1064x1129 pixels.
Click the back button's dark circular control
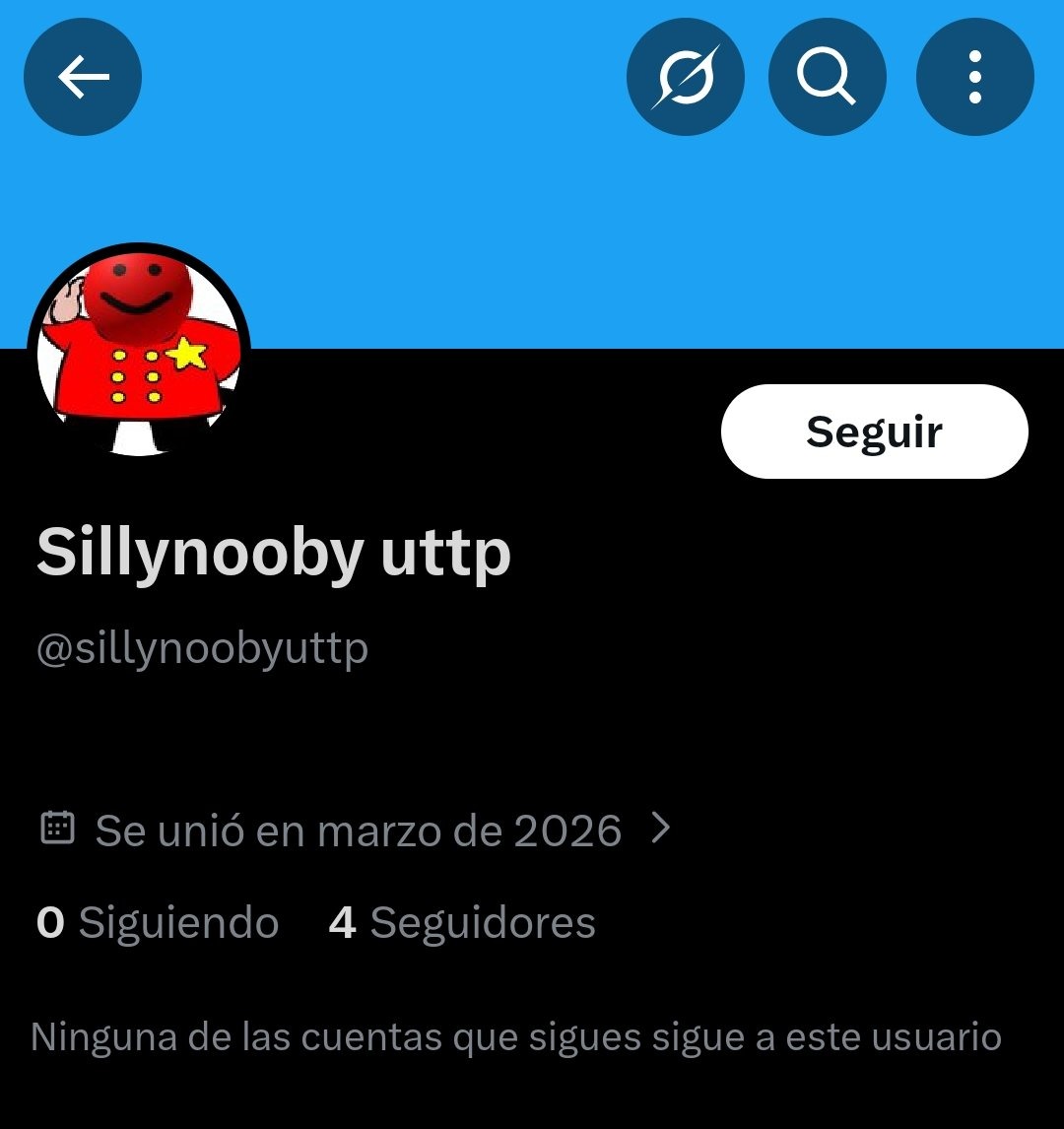83,77
